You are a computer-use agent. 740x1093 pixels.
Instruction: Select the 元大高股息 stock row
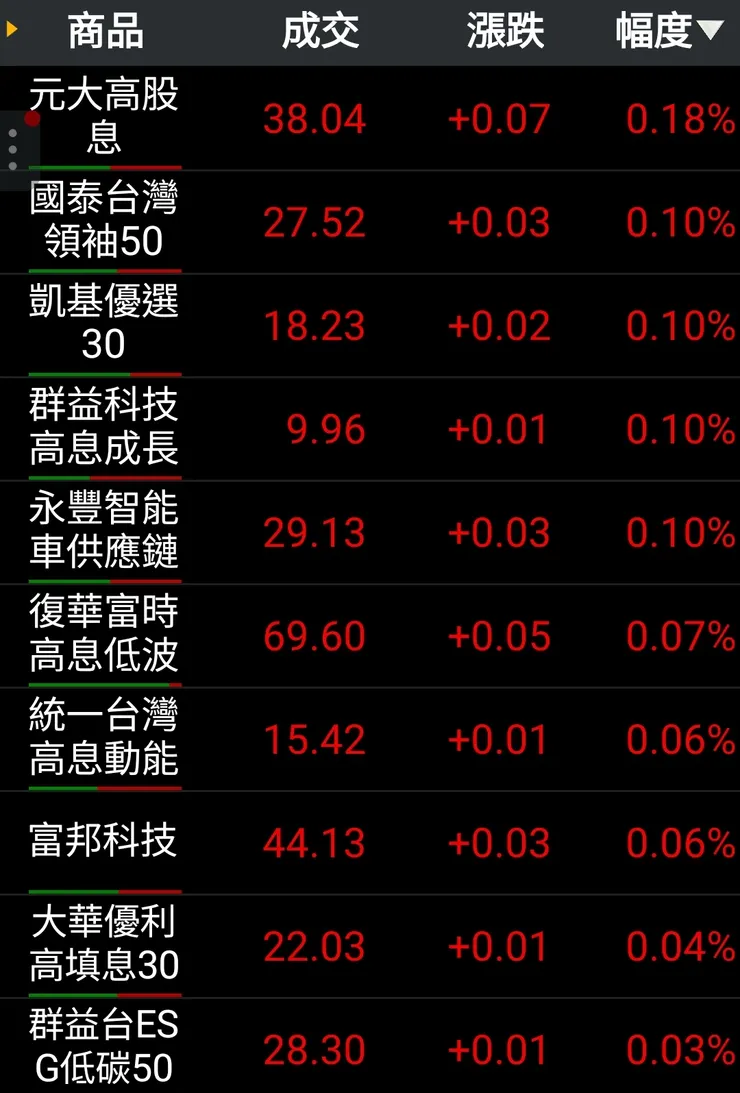pos(103,119)
